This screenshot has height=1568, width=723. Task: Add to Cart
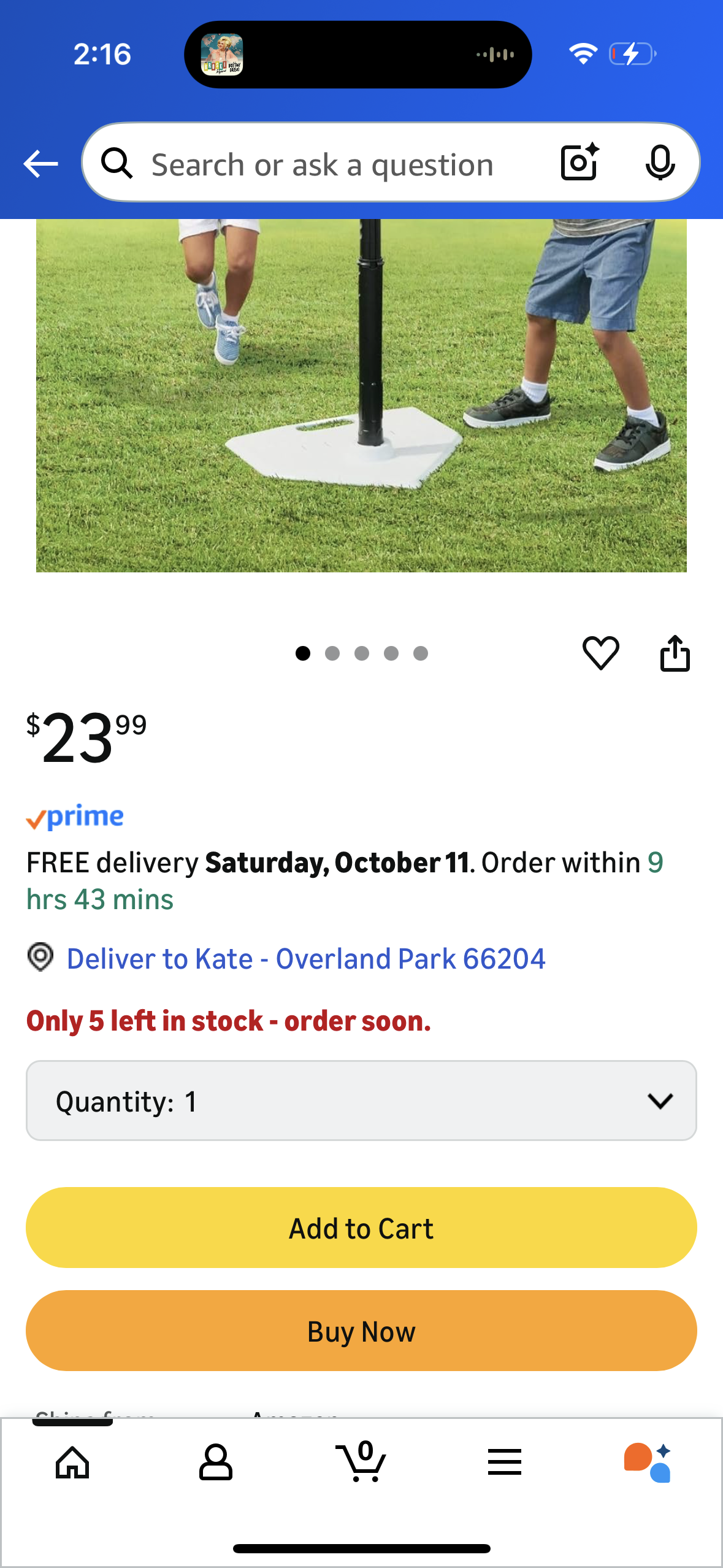[361, 1228]
